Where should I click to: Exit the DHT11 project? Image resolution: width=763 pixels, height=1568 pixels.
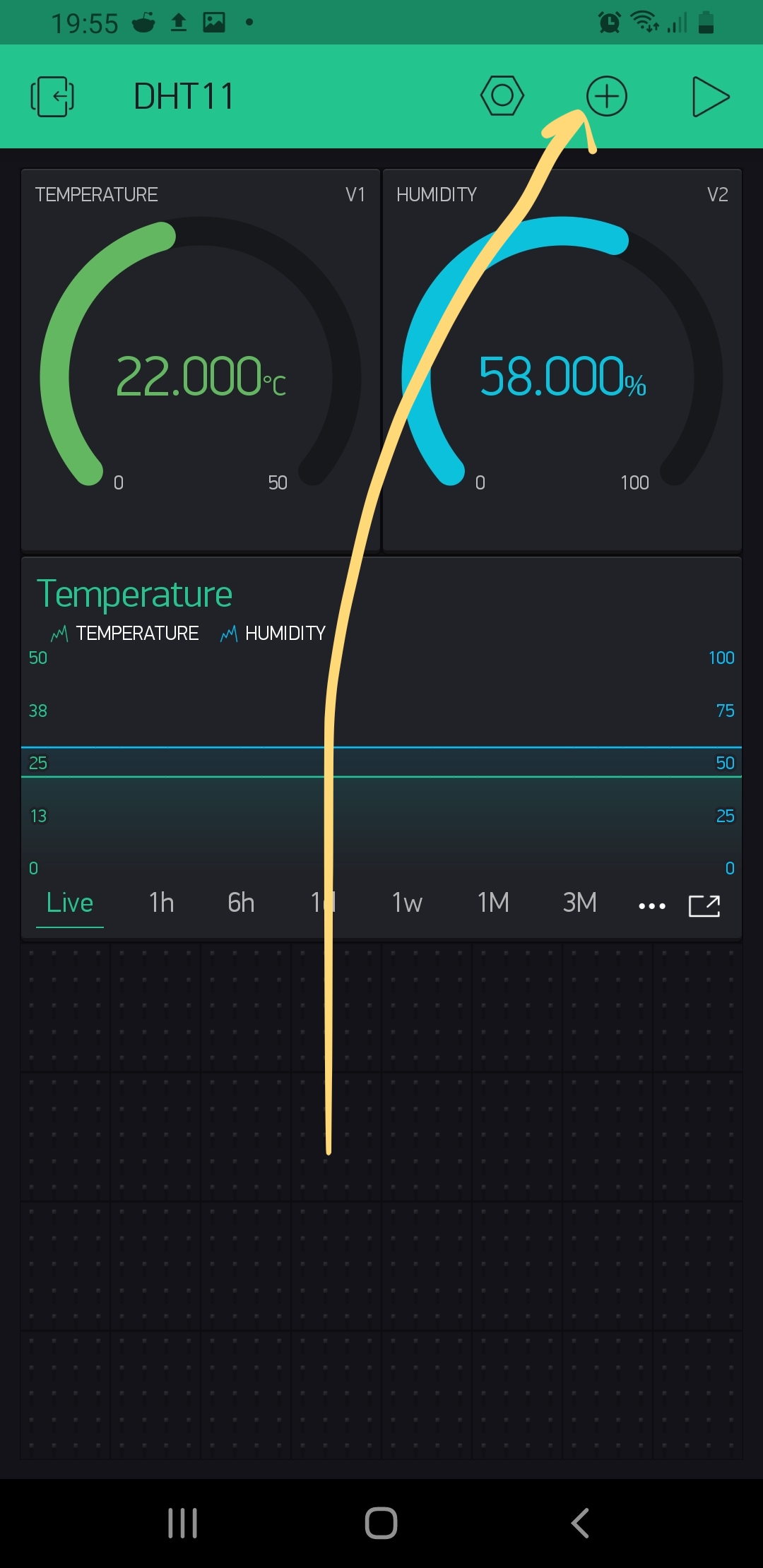pyautogui.click(x=52, y=97)
